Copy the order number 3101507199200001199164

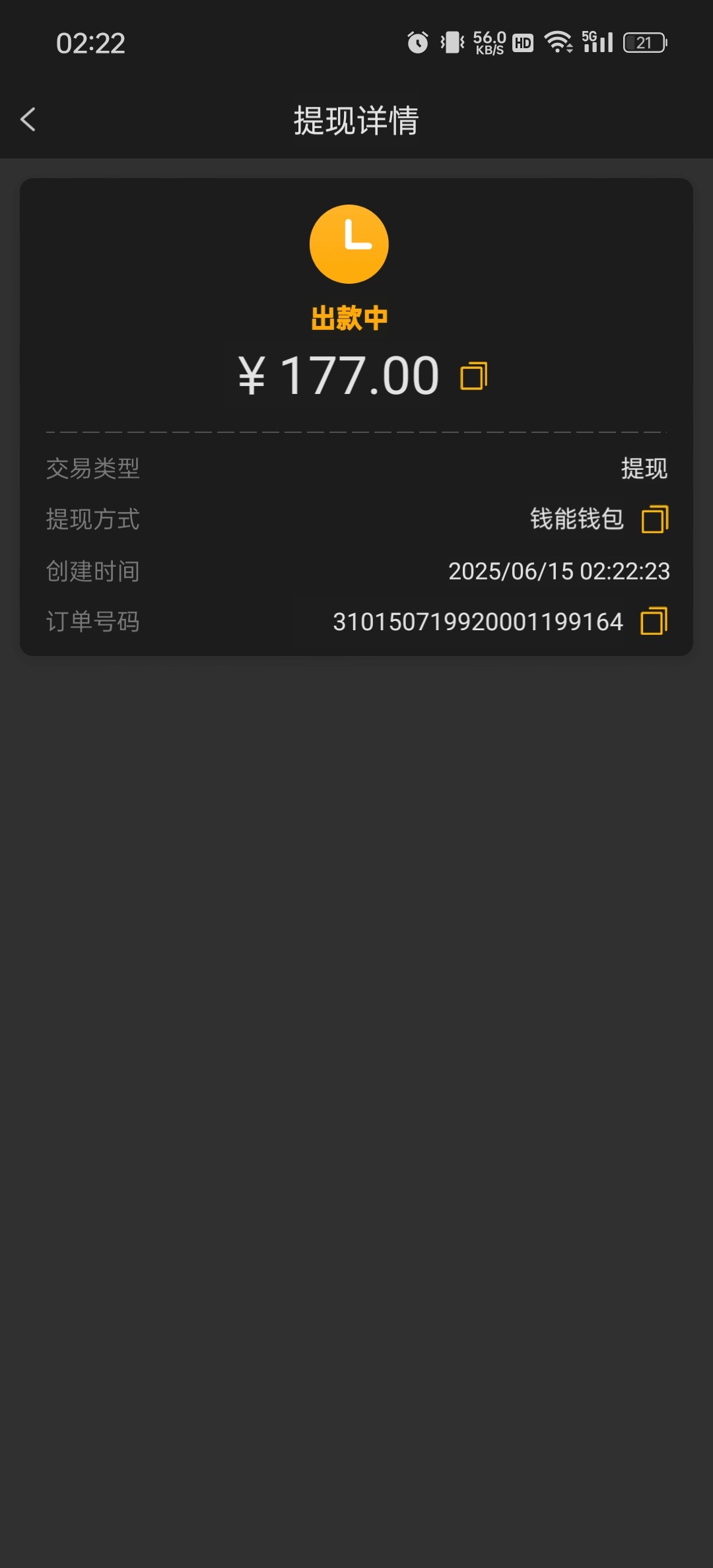coord(654,621)
